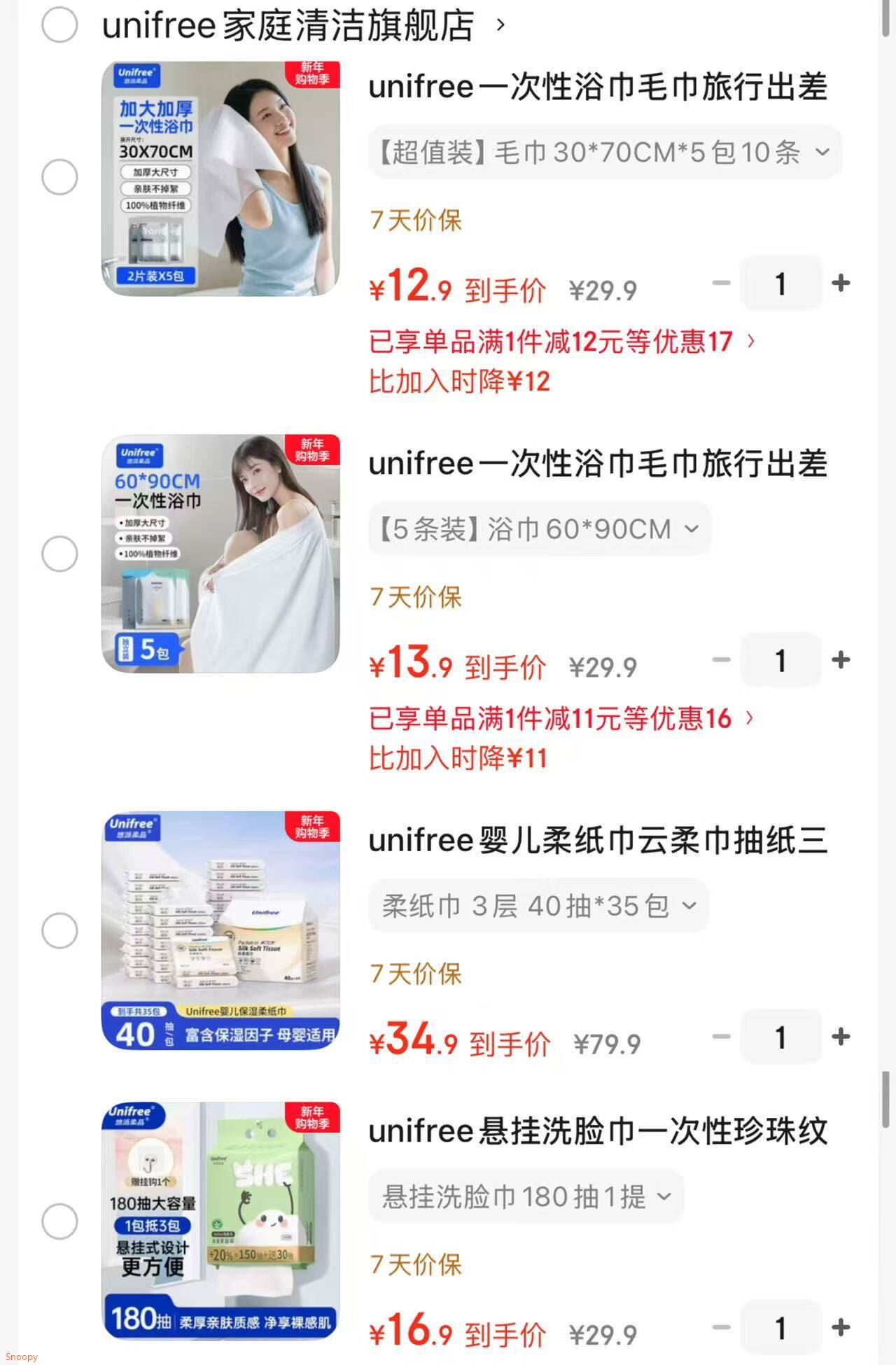Select the unifree store select-all checkbox
Viewport: 896px width, 1365px height.
[59, 24]
